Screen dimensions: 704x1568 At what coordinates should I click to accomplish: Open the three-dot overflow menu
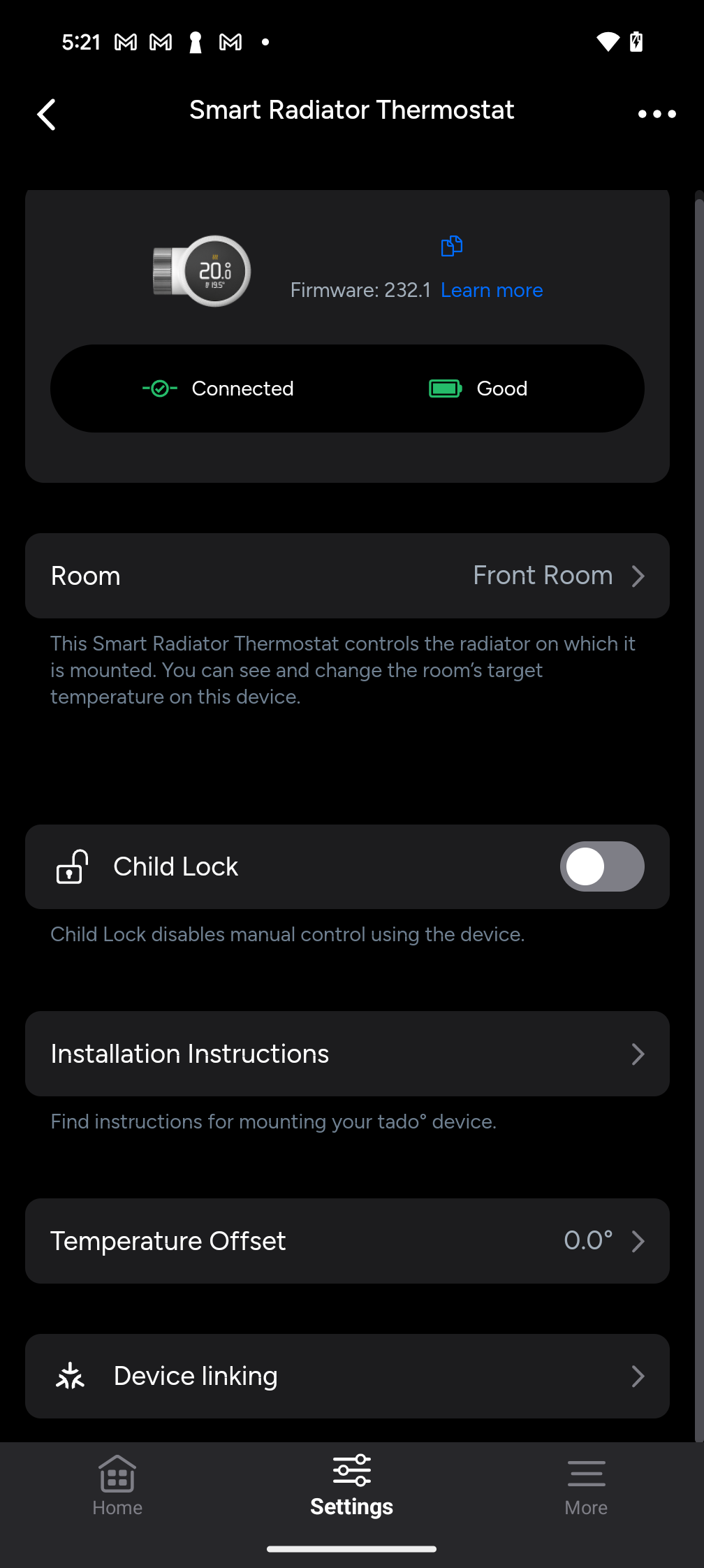click(x=657, y=114)
